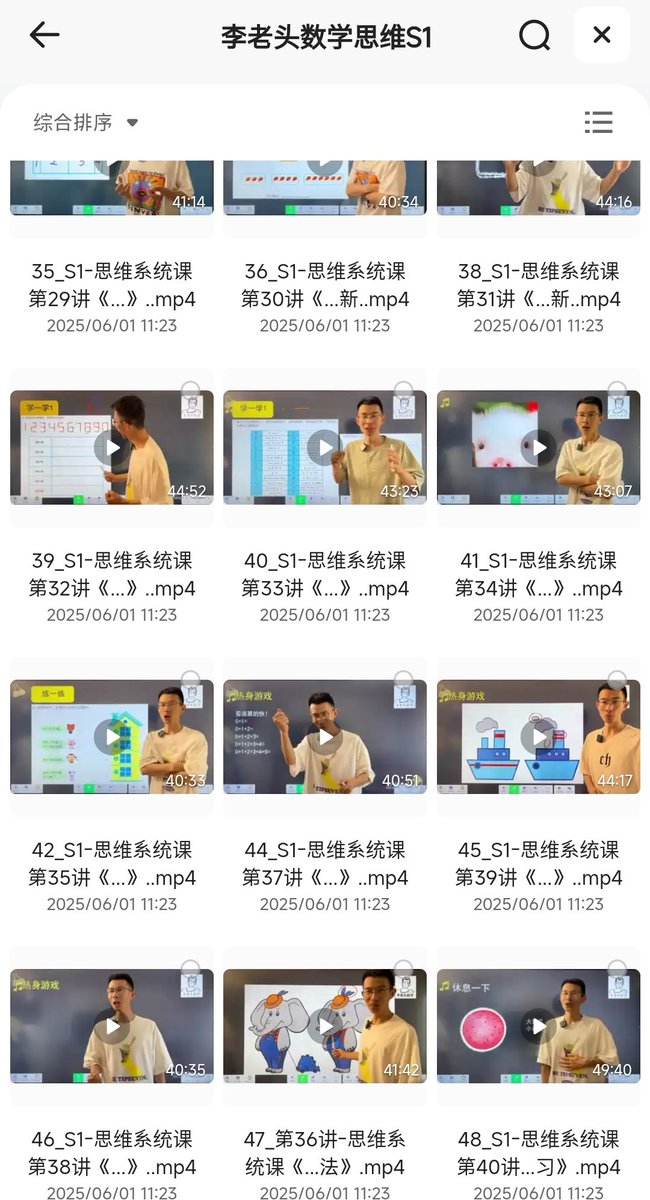Play video 45_S1 第39讲
The image size is (650, 1200).
[538, 737]
